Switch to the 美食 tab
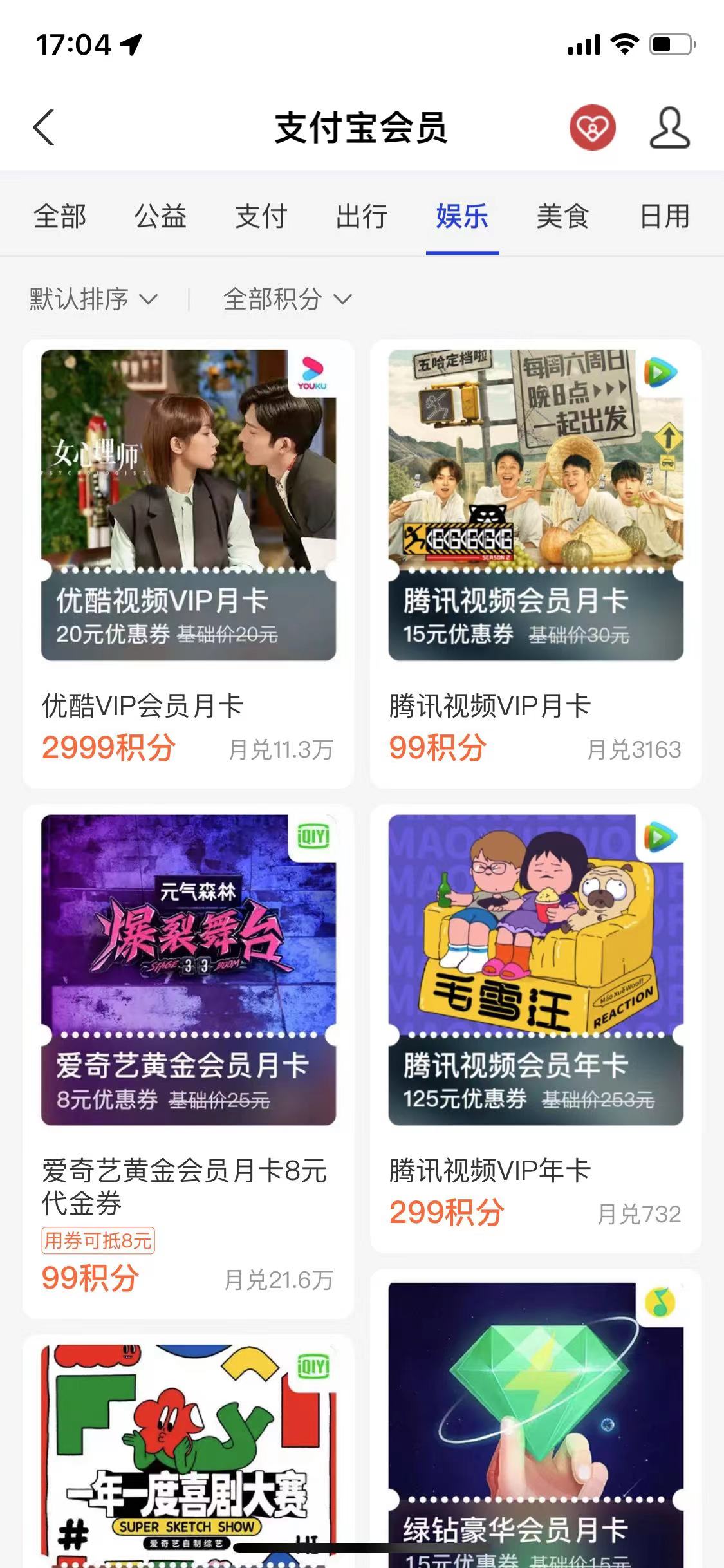This screenshot has height=1568, width=724. [x=562, y=216]
